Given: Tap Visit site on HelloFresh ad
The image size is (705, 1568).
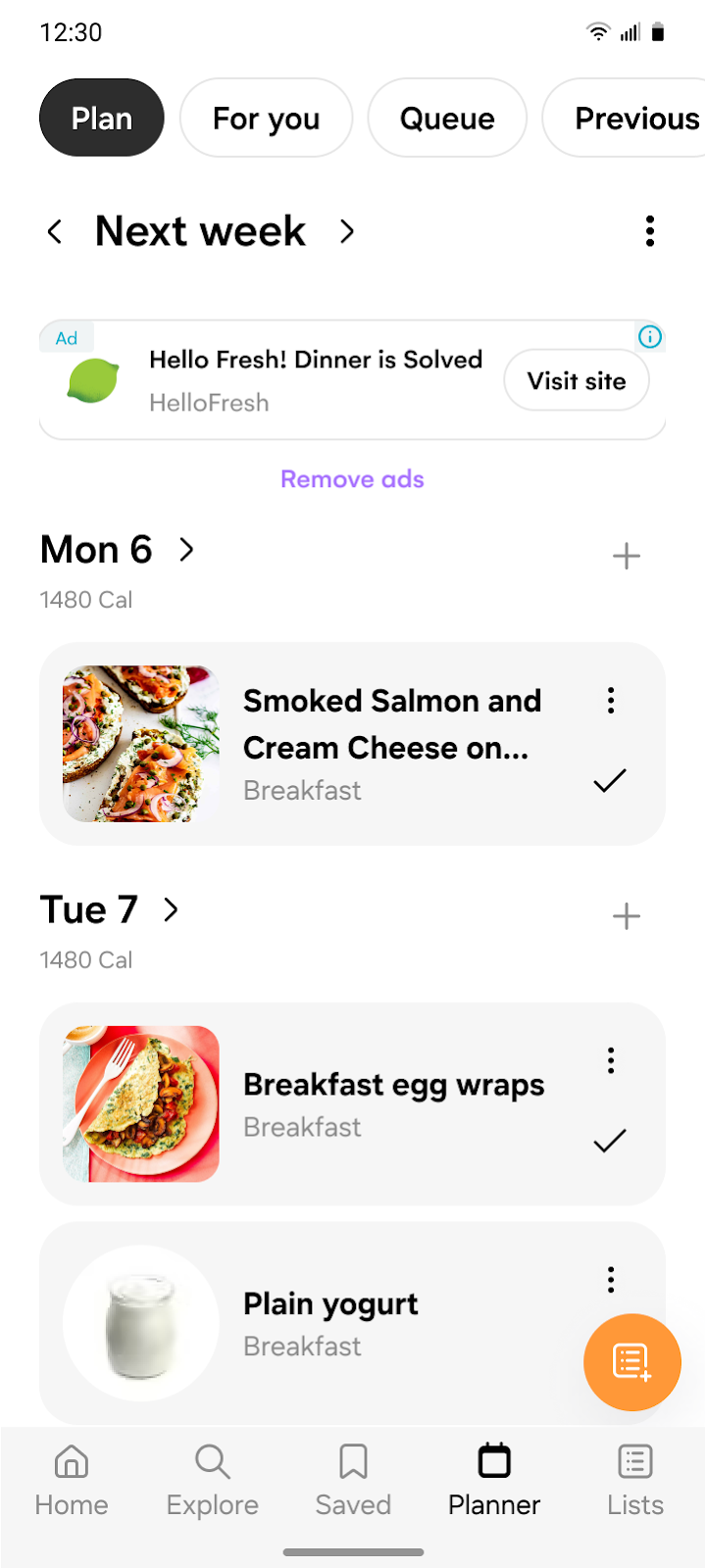Looking at the screenshot, I should (x=577, y=380).
